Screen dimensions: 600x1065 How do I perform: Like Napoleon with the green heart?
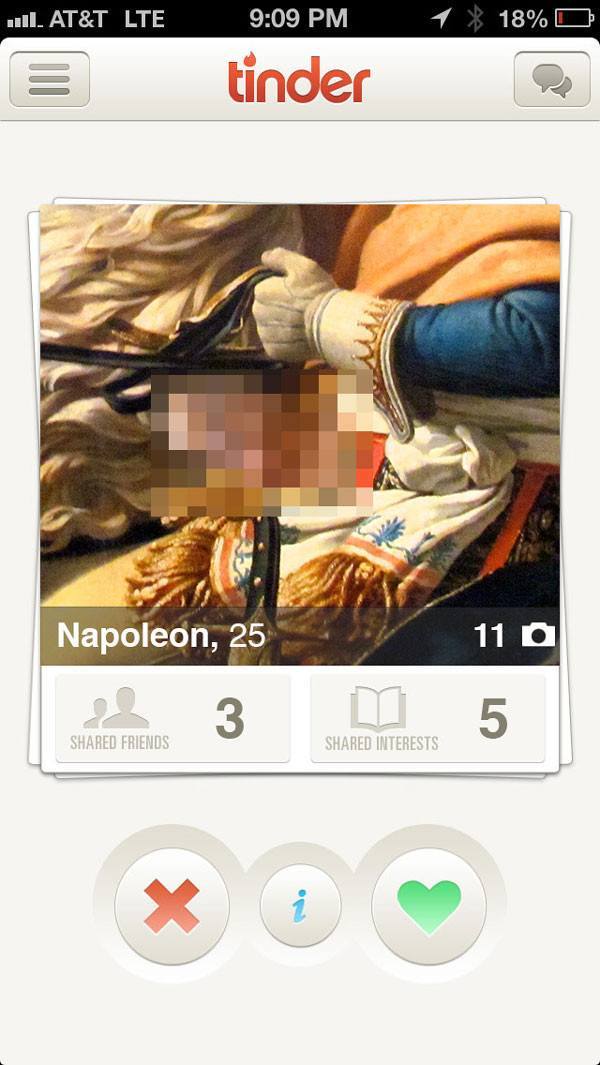point(429,905)
